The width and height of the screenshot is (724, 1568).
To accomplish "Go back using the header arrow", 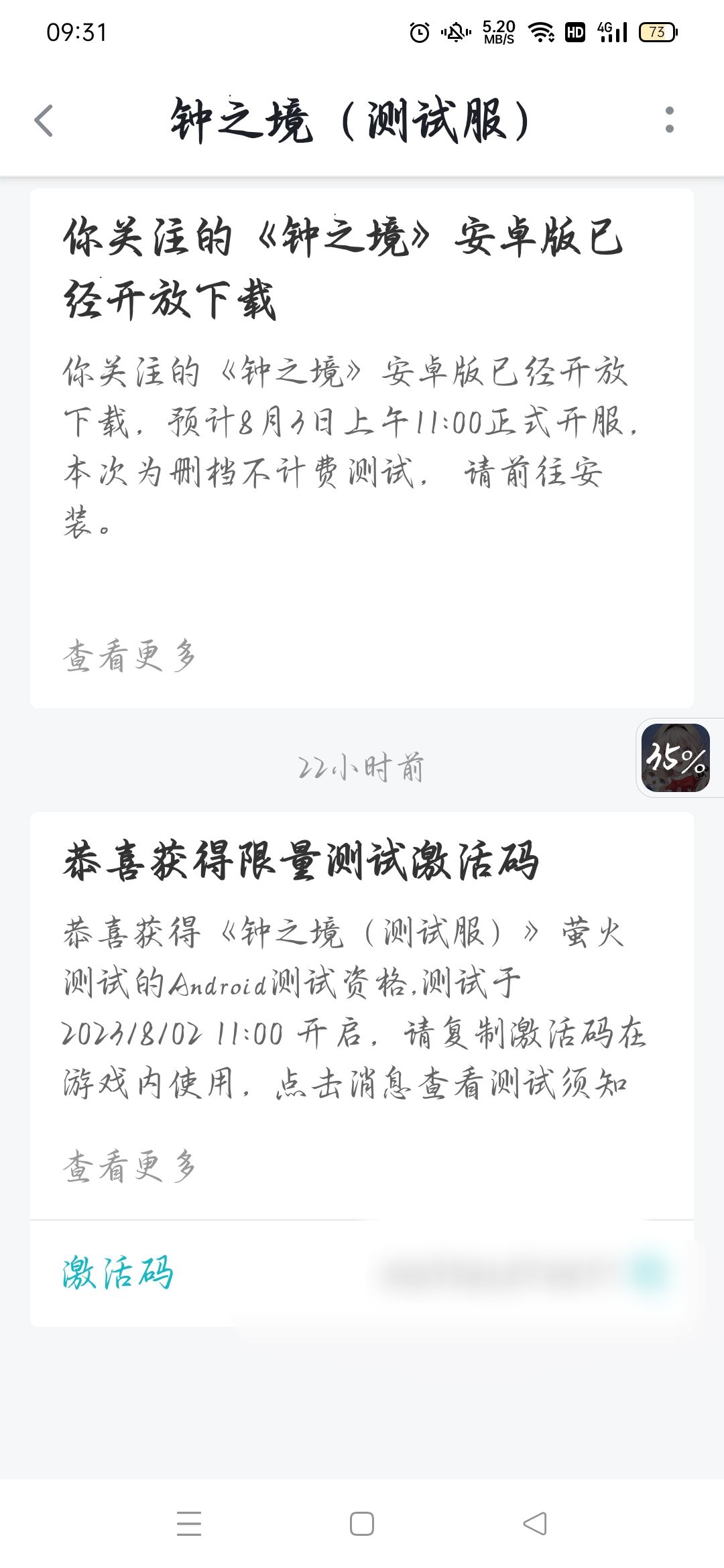I will click(44, 121).
